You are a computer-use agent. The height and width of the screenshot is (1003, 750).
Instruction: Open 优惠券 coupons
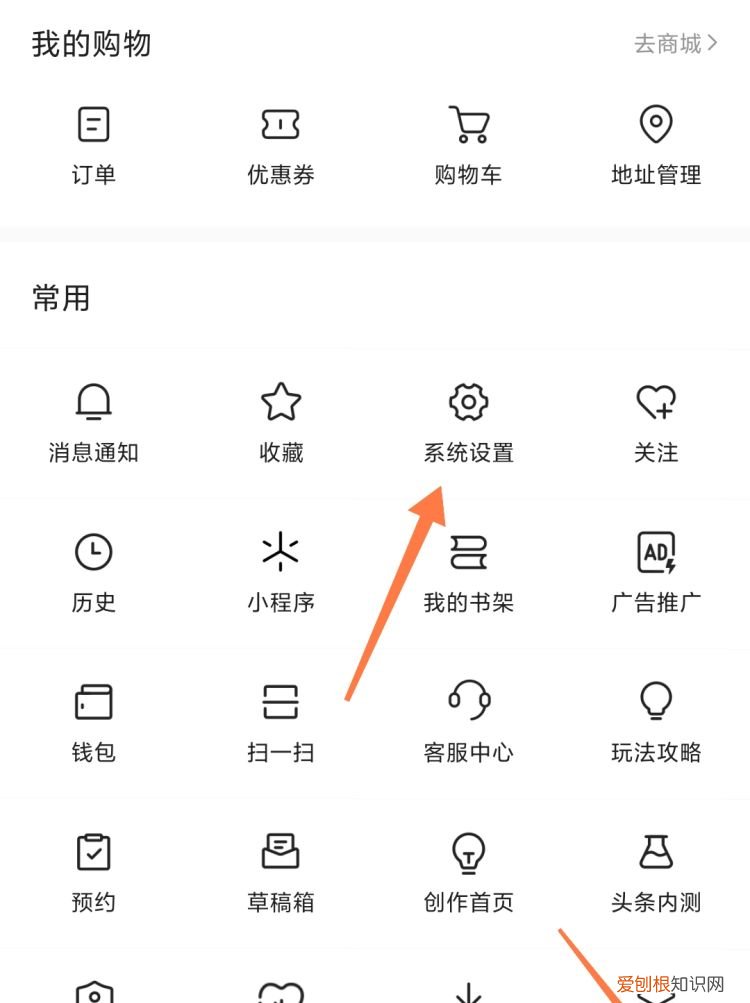coord(281,143)
